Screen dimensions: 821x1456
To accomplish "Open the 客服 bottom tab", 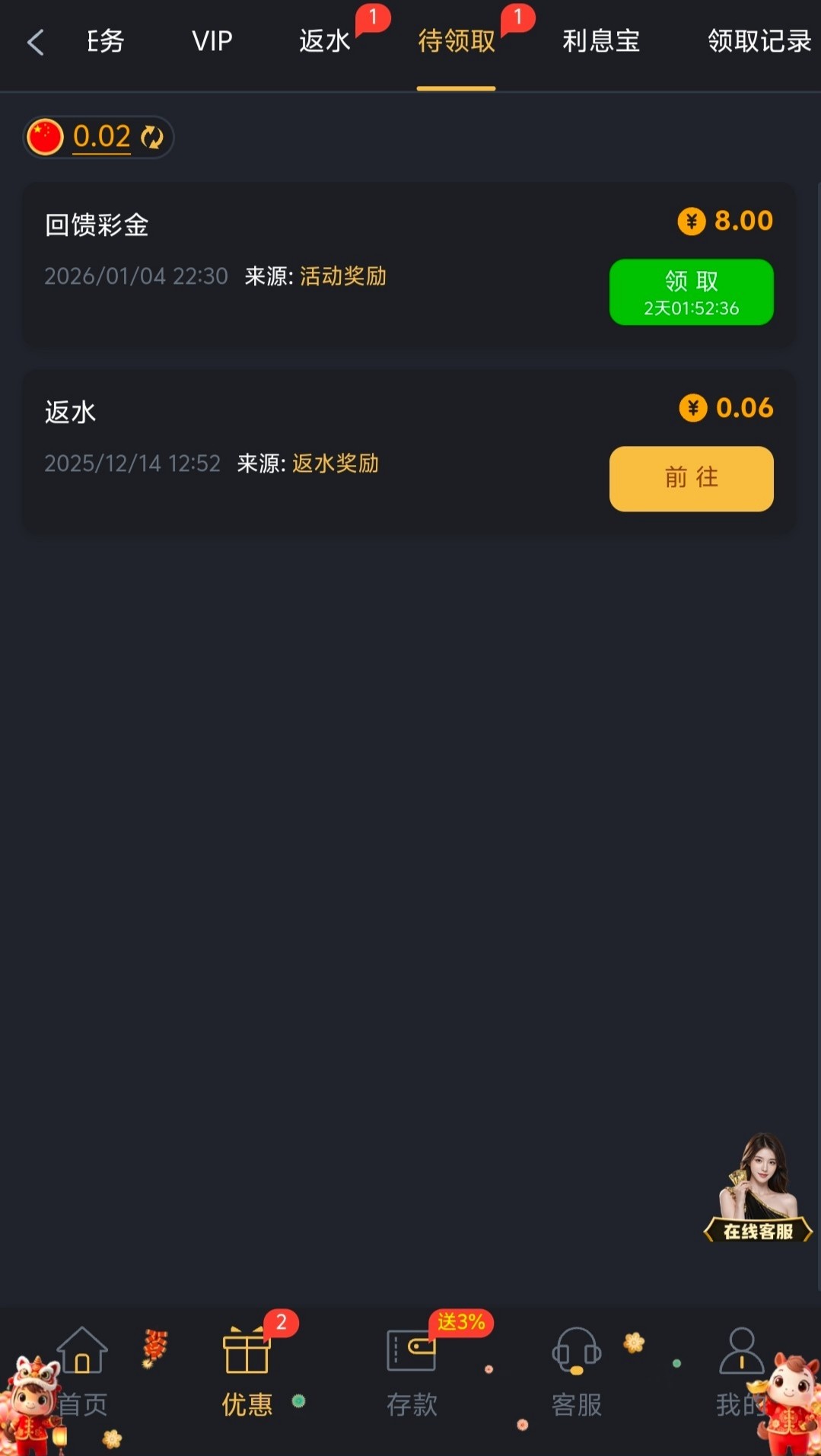I will click(x=576, y=1371).
